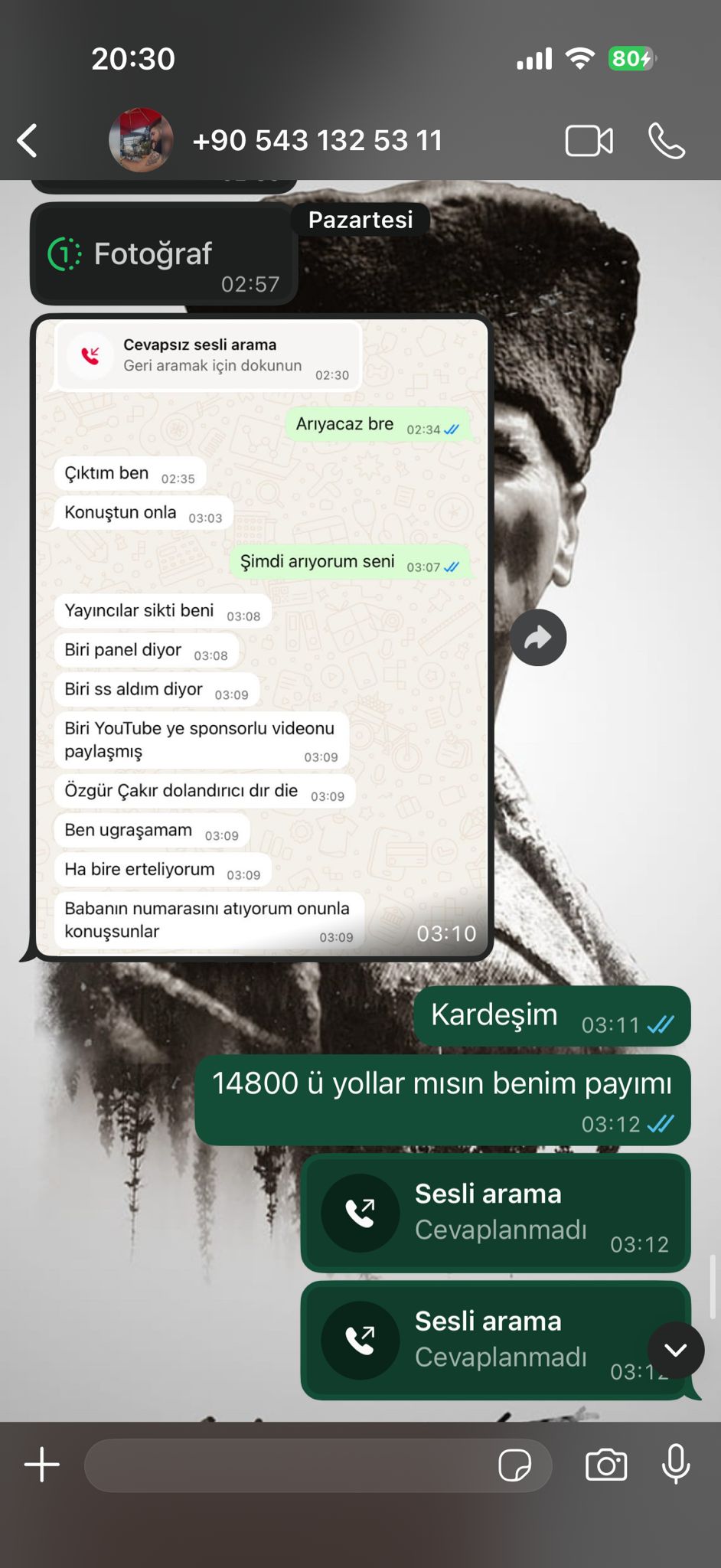
Task: Open the attachment plus menu
Action: coord(42,1465)
